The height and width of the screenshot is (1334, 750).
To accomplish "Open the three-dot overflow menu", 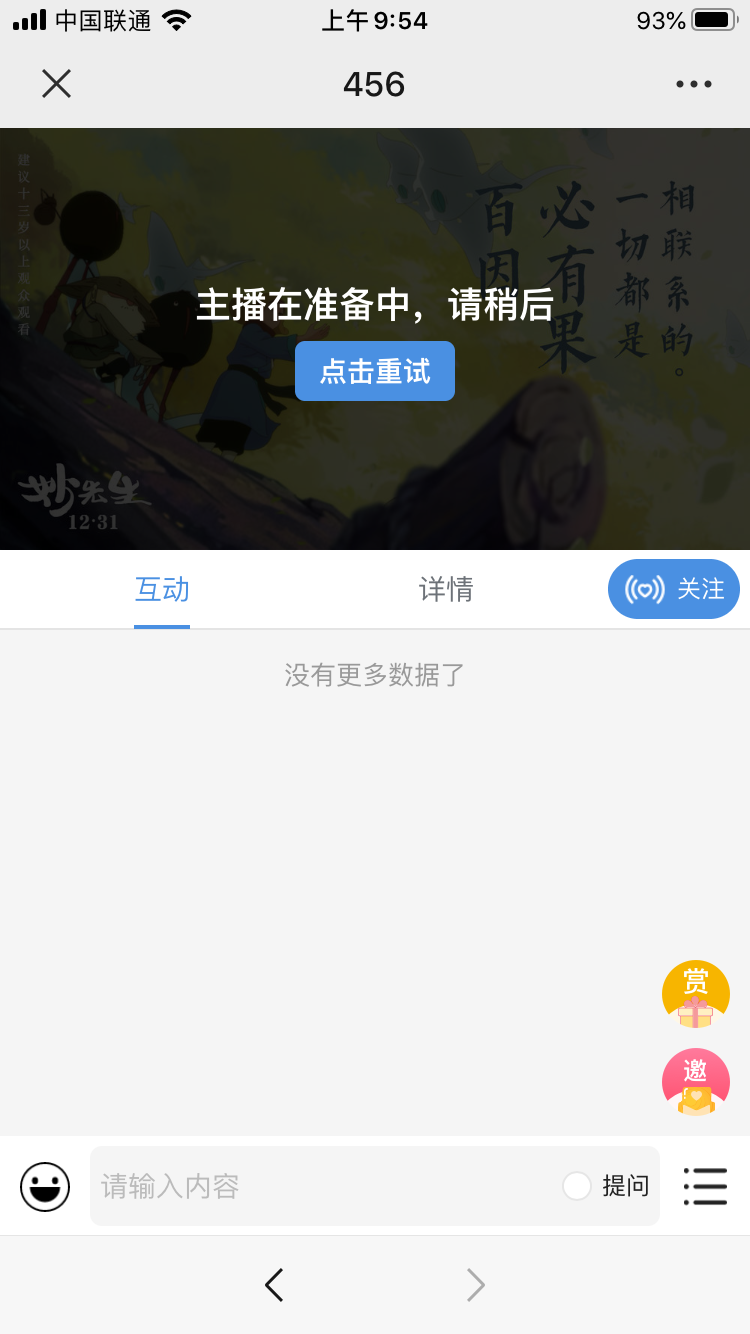I will click(693, 84).
